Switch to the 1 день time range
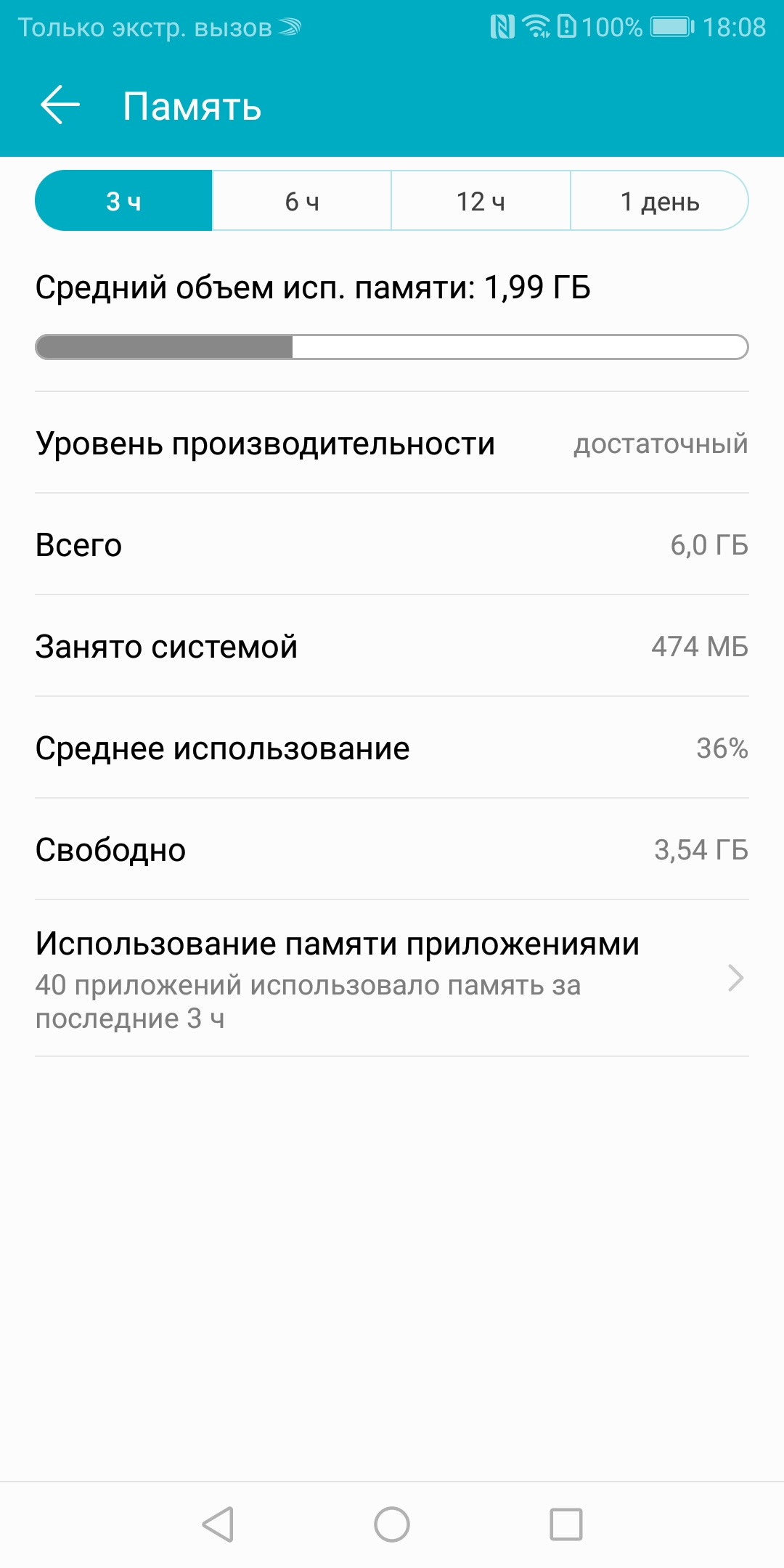Screen dimensions: 784x1568 coord(659,201)
